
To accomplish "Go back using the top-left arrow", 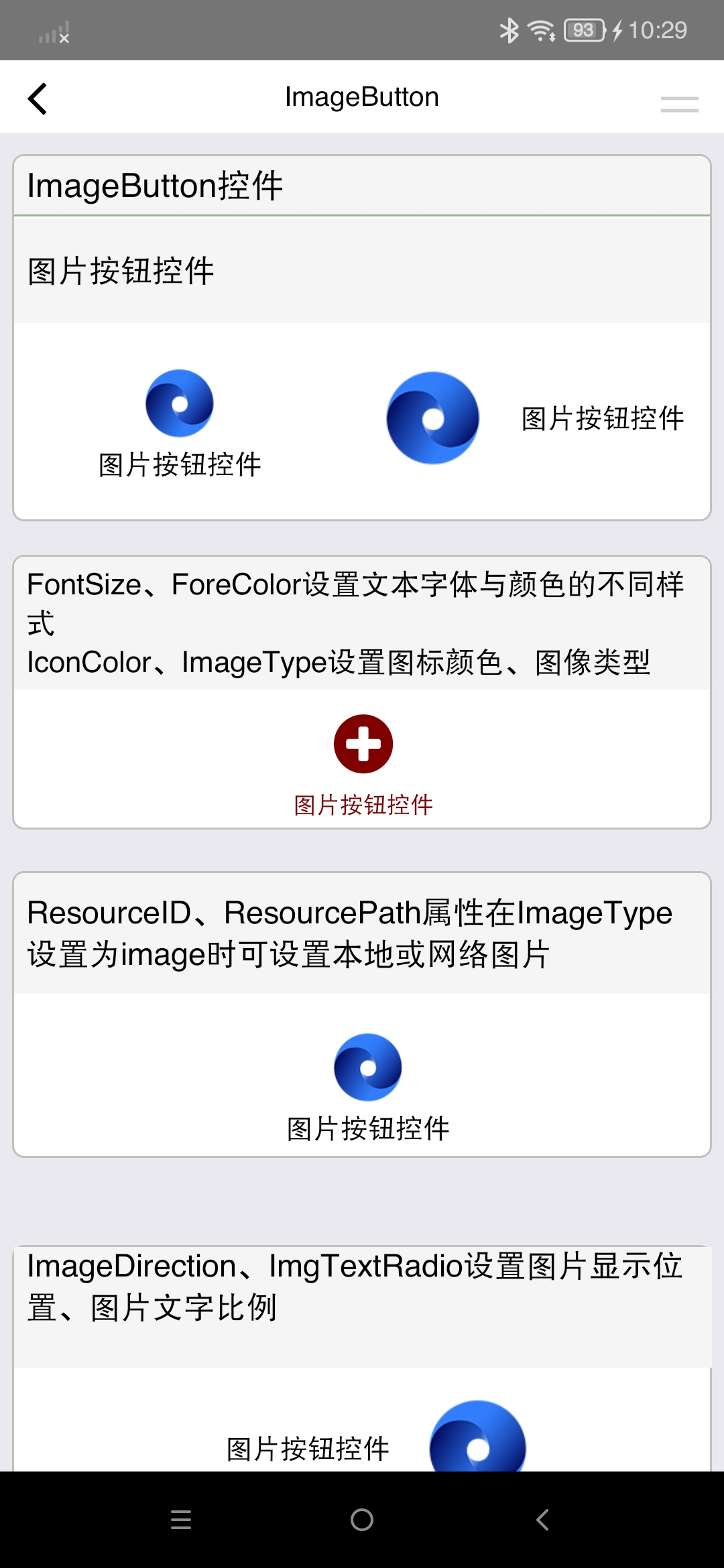I will [x=38, y=99].
